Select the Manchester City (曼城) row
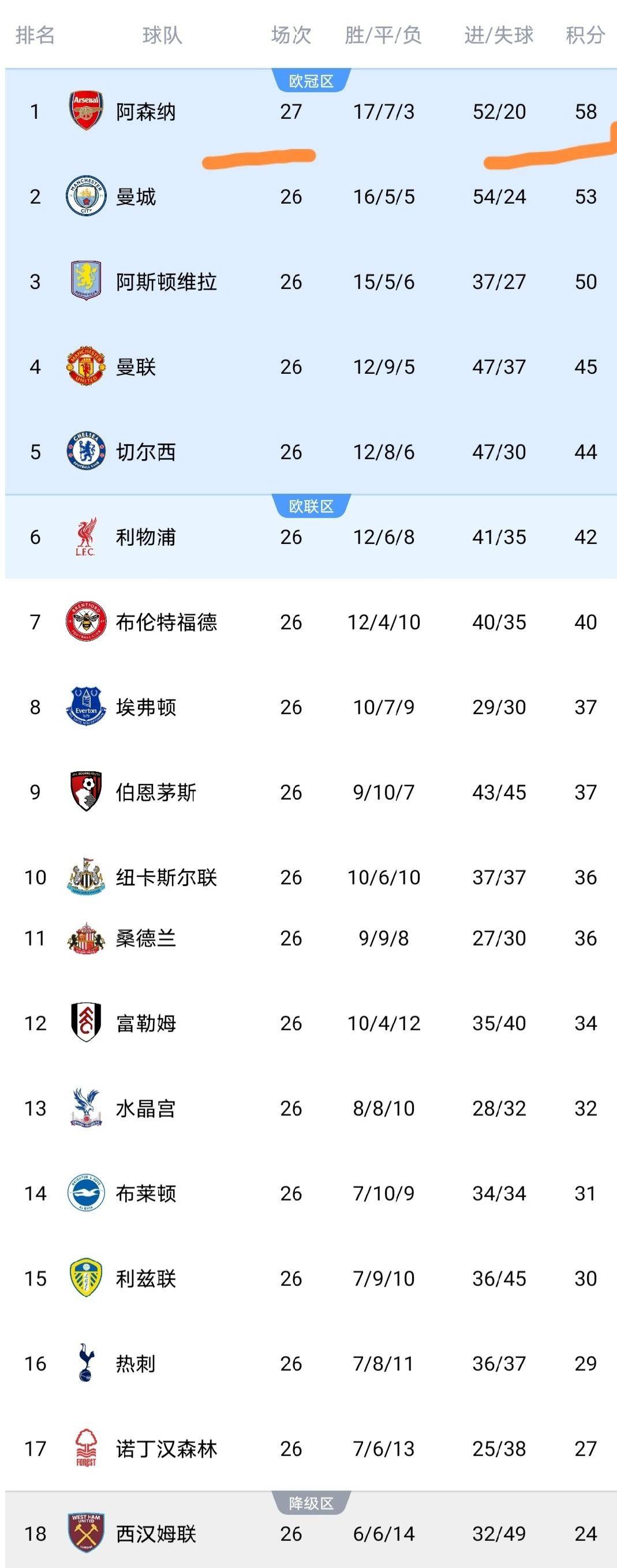The image size is (617, 1568). (x=136, y=197)
